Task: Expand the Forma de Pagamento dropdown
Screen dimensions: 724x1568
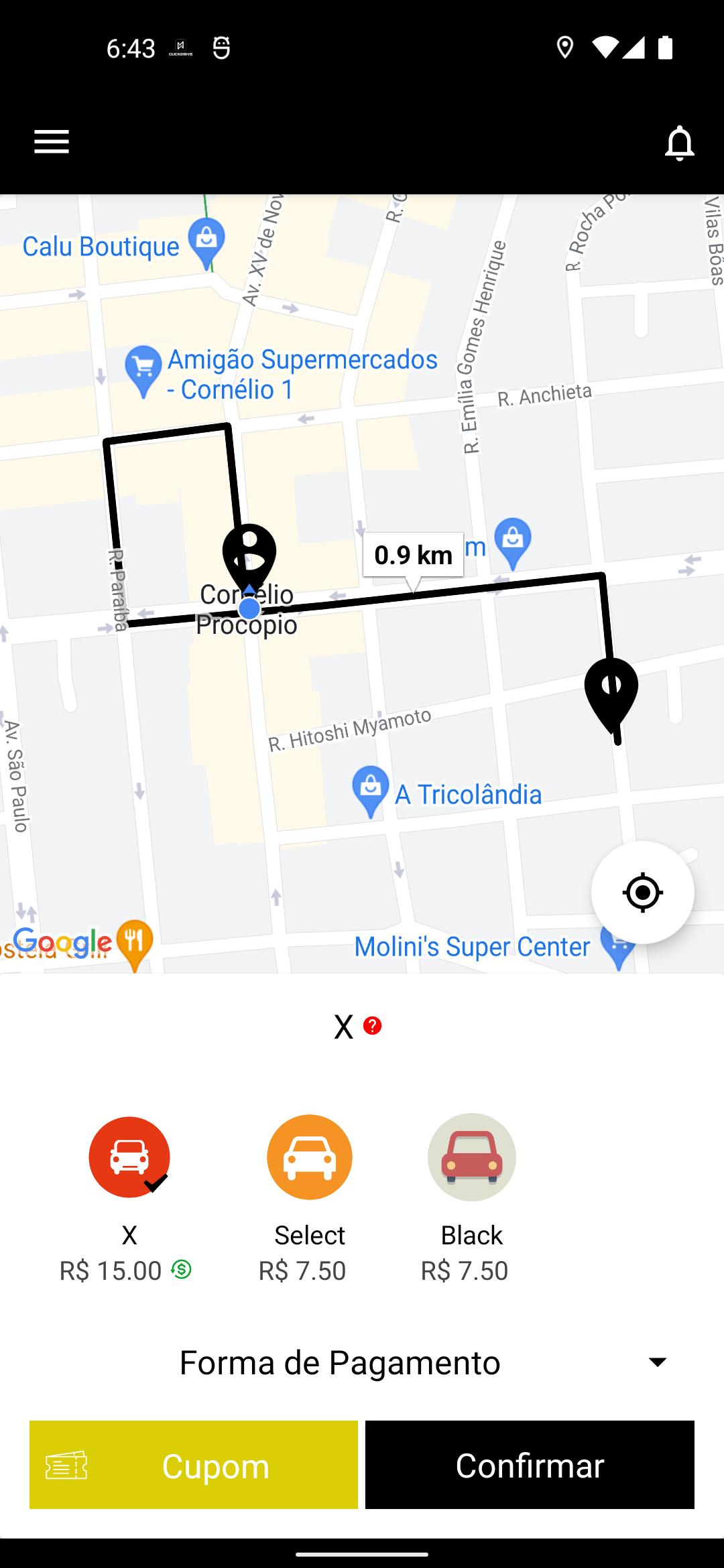Action: (x=362, y=1362)
